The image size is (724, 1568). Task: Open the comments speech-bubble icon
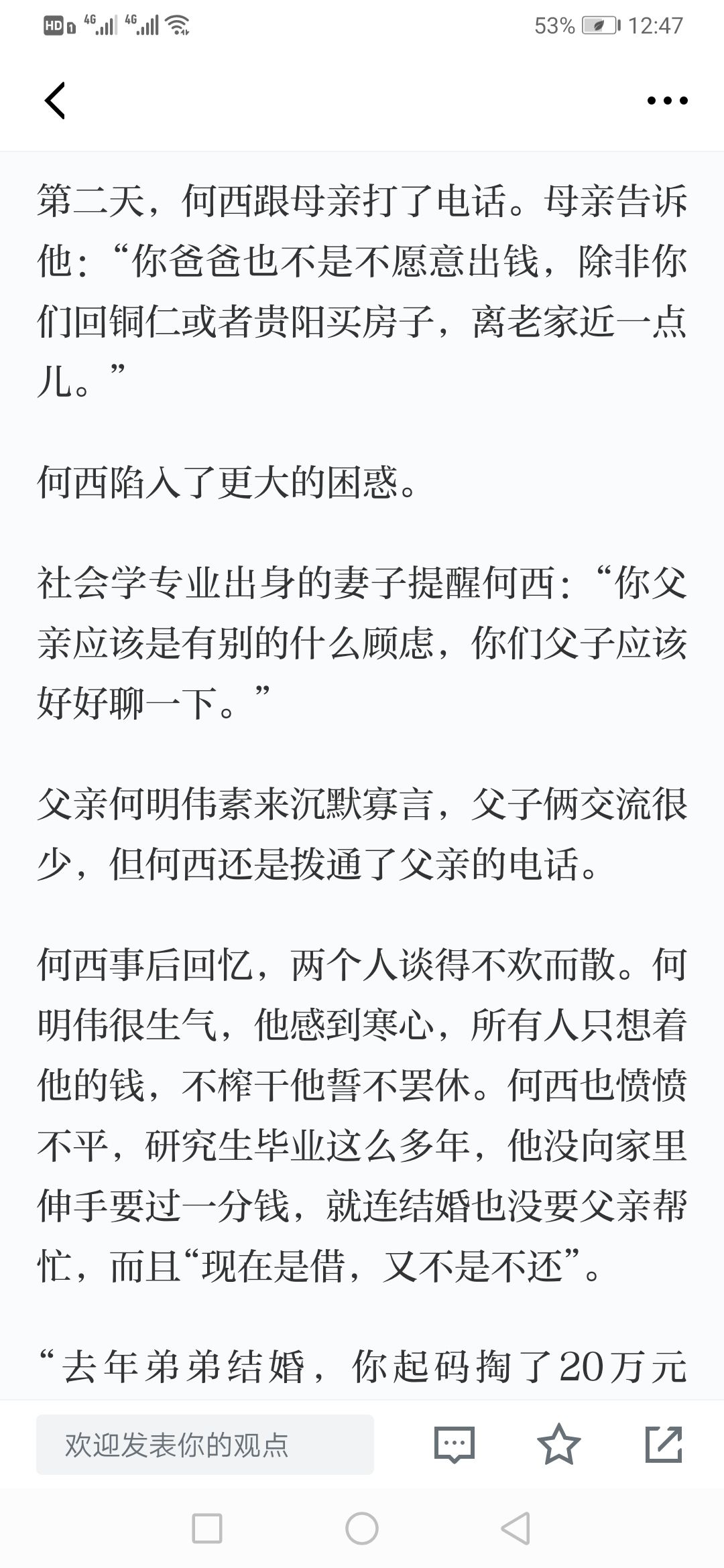[455, 1445]
